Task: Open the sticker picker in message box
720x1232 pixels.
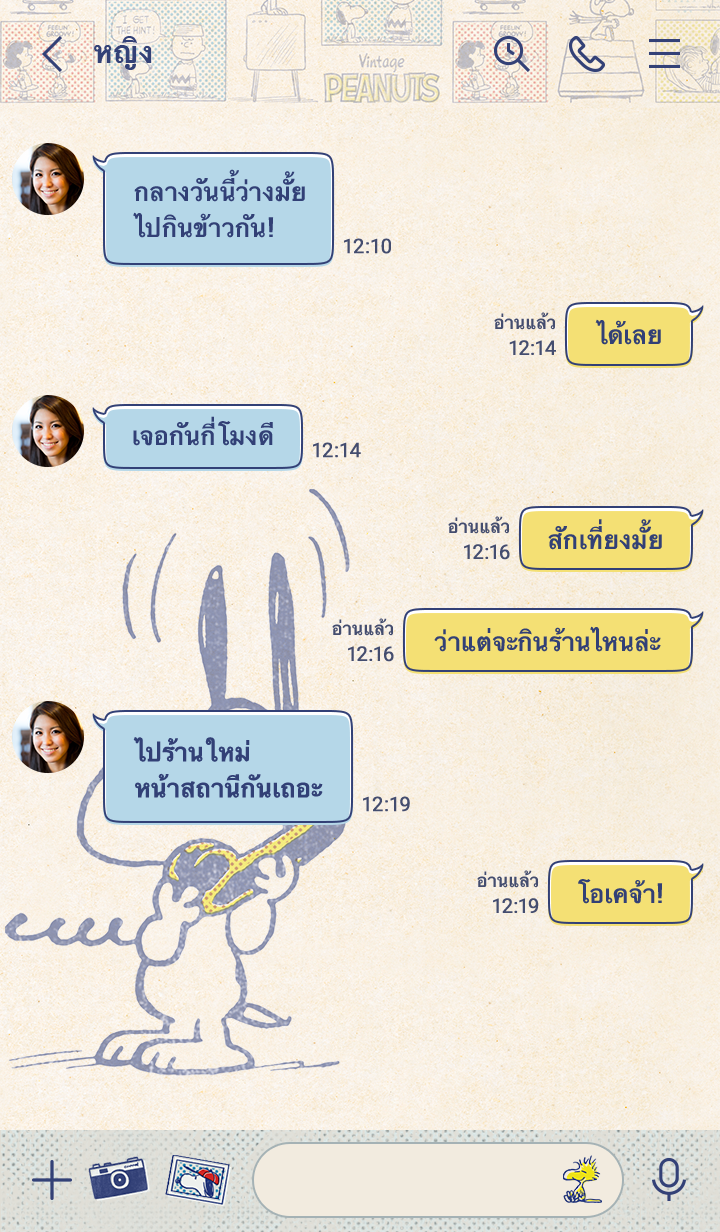Action: pos(583,1180)
